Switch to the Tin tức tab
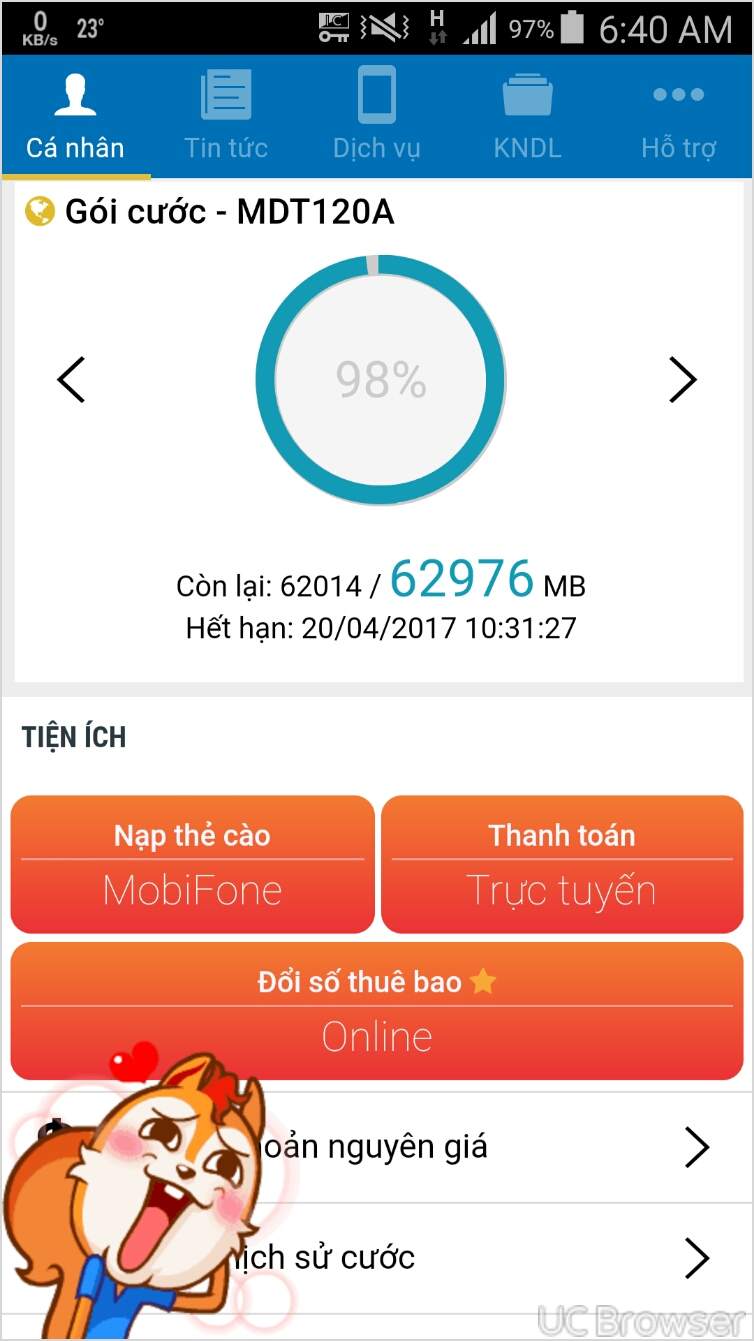The width and height of the screenshot is (754, 1341). pyautogui.click(x=226, y=117)
